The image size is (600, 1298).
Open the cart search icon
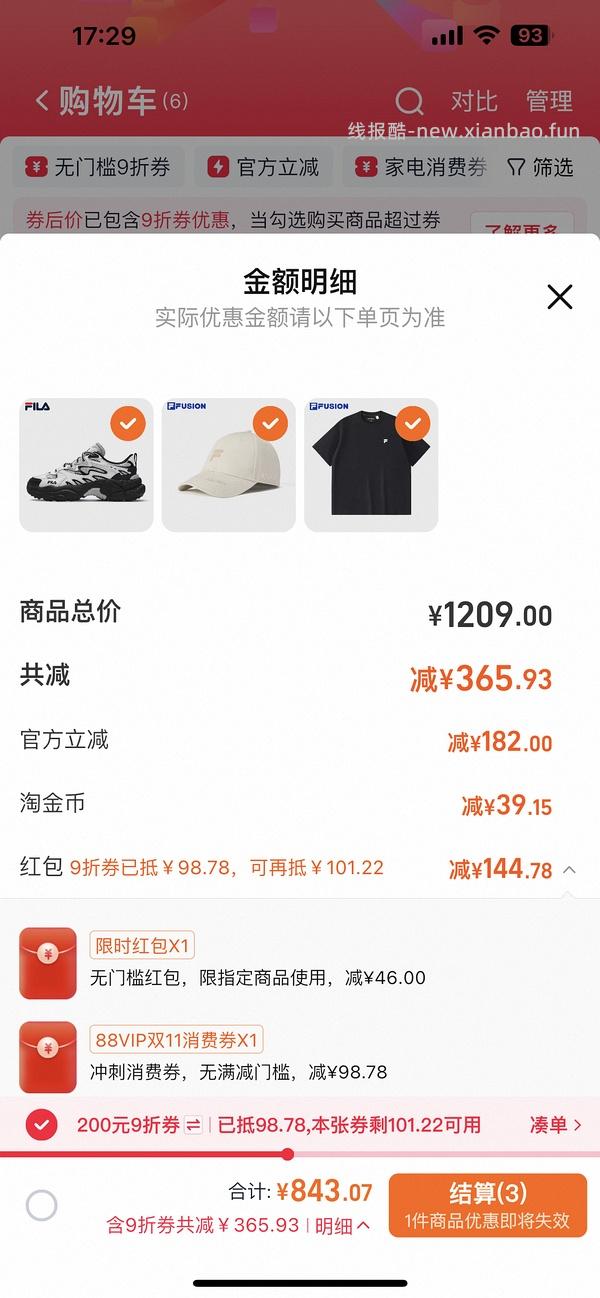tap(409, 101)
